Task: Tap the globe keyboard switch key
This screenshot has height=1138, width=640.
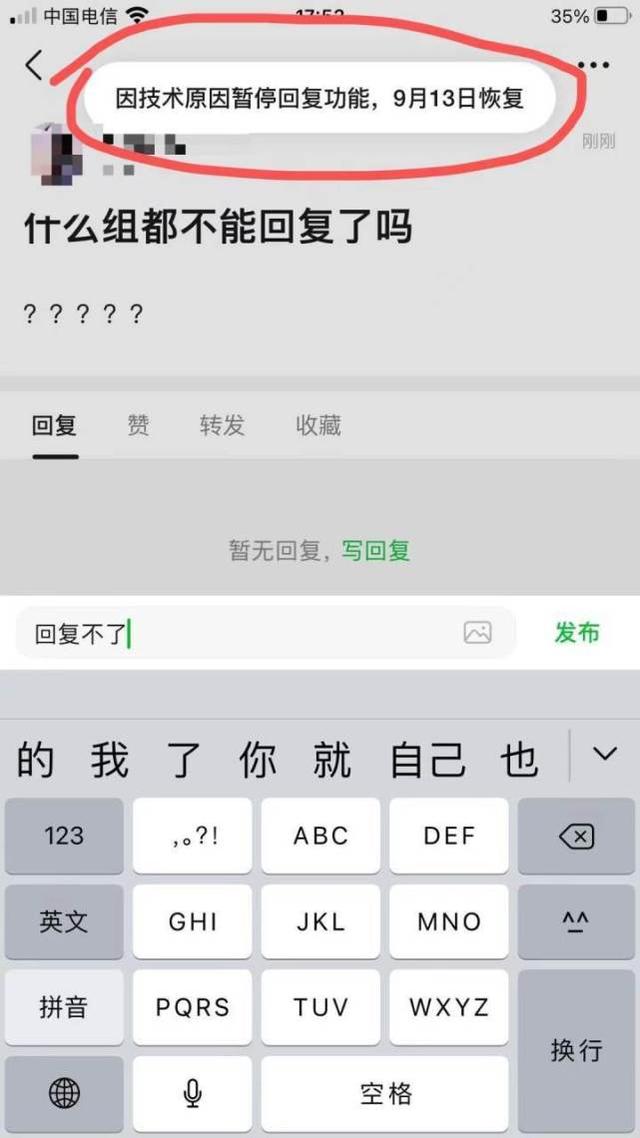Action: click(64, 1094)
